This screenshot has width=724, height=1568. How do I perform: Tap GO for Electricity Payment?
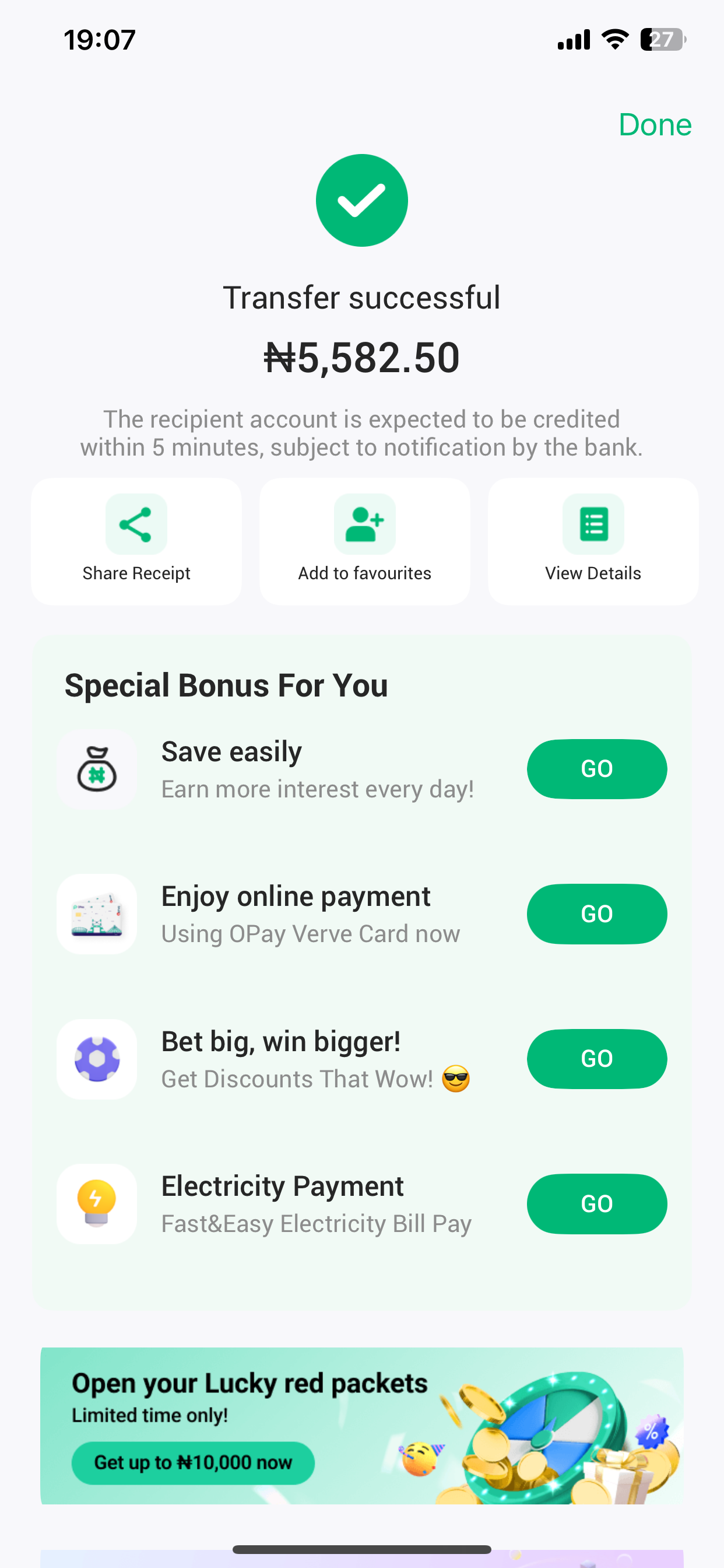tap(596, 1203)
